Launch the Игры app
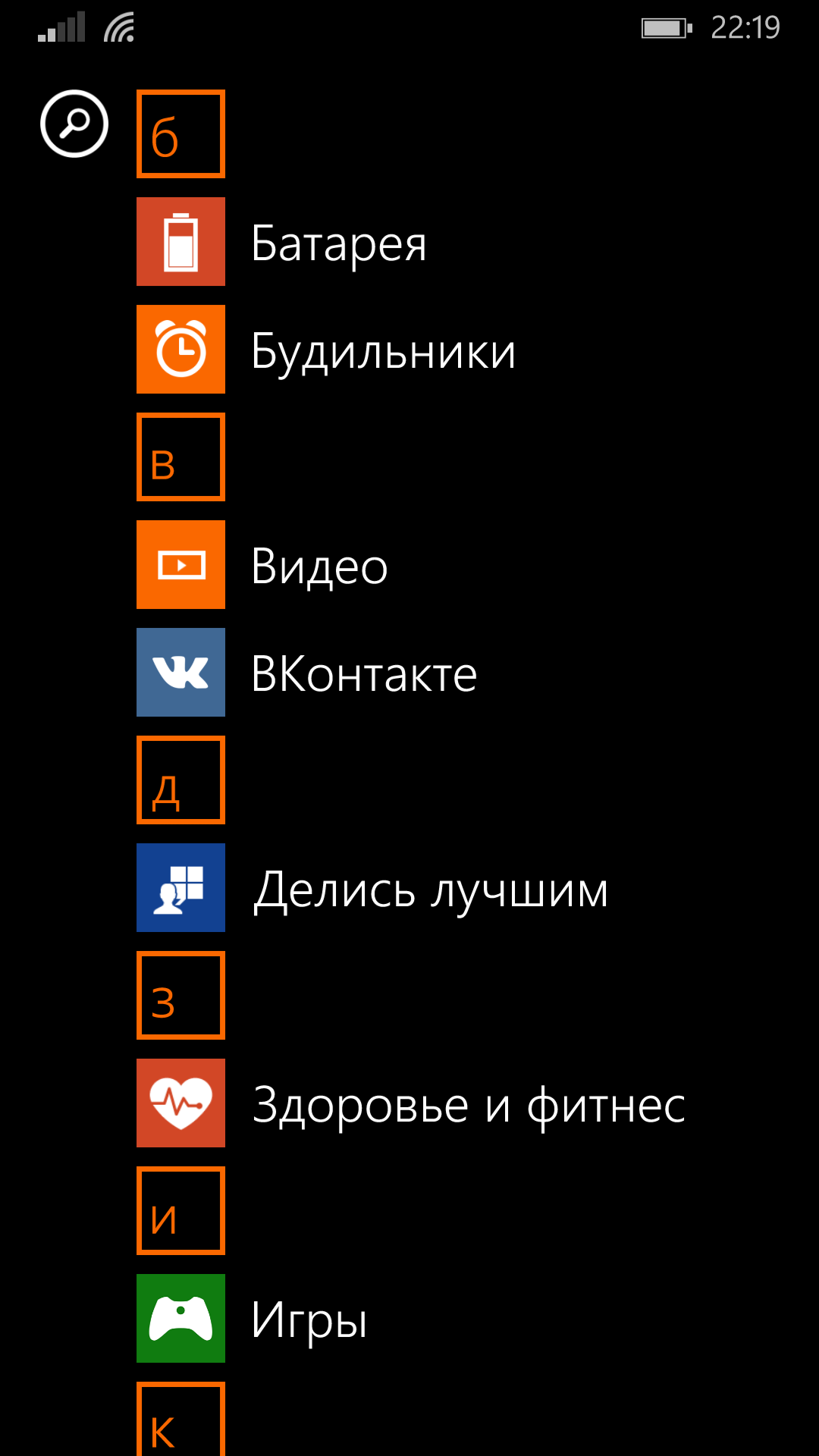This screenshot has width=819, height=1456. coord(180,1319)
